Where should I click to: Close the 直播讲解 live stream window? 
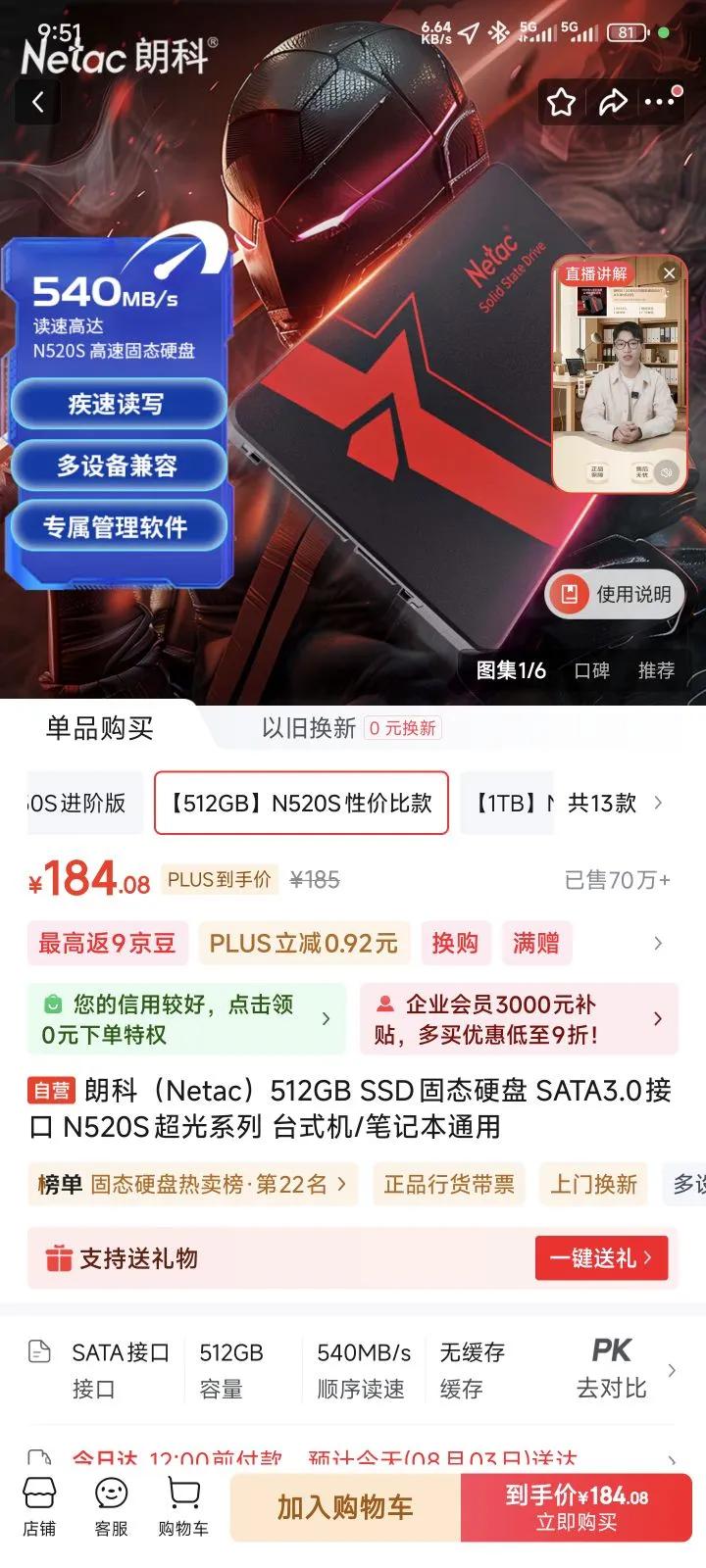tap(670, 273)
